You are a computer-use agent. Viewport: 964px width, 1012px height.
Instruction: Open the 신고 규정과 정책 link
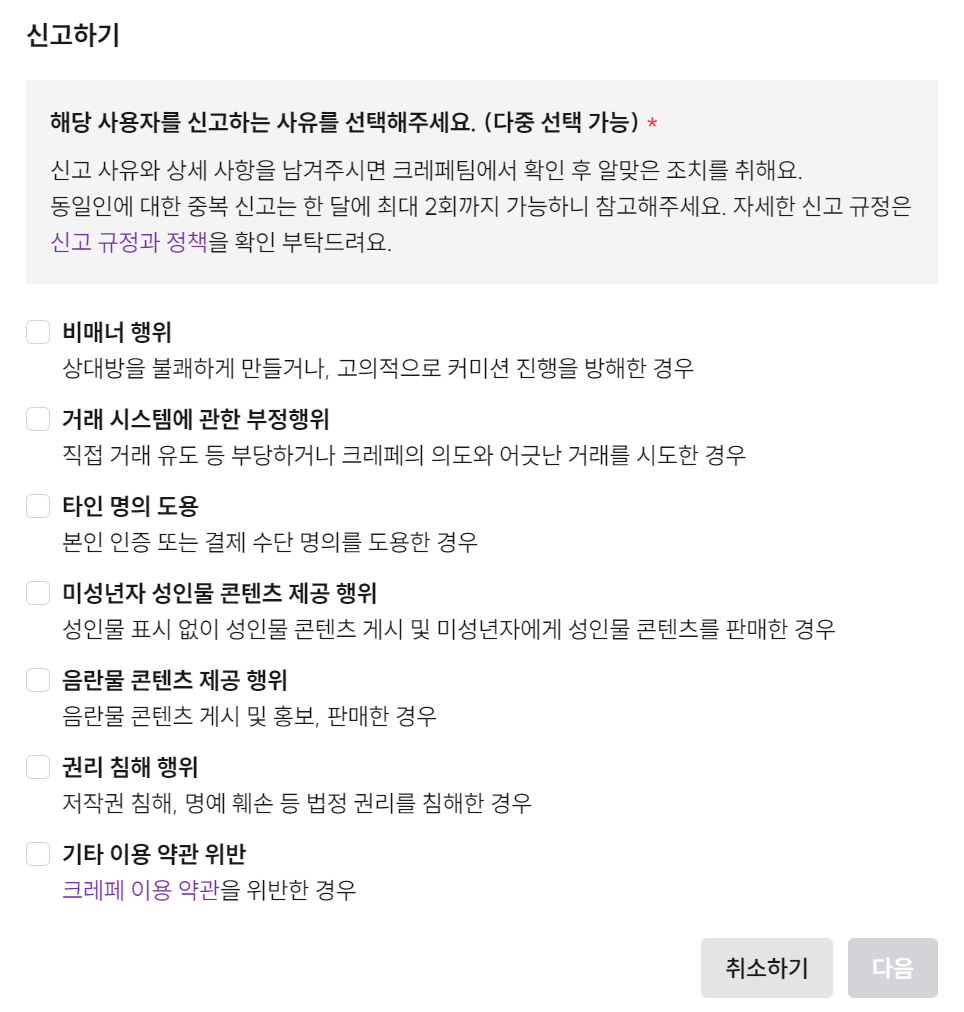click(128, 242)
